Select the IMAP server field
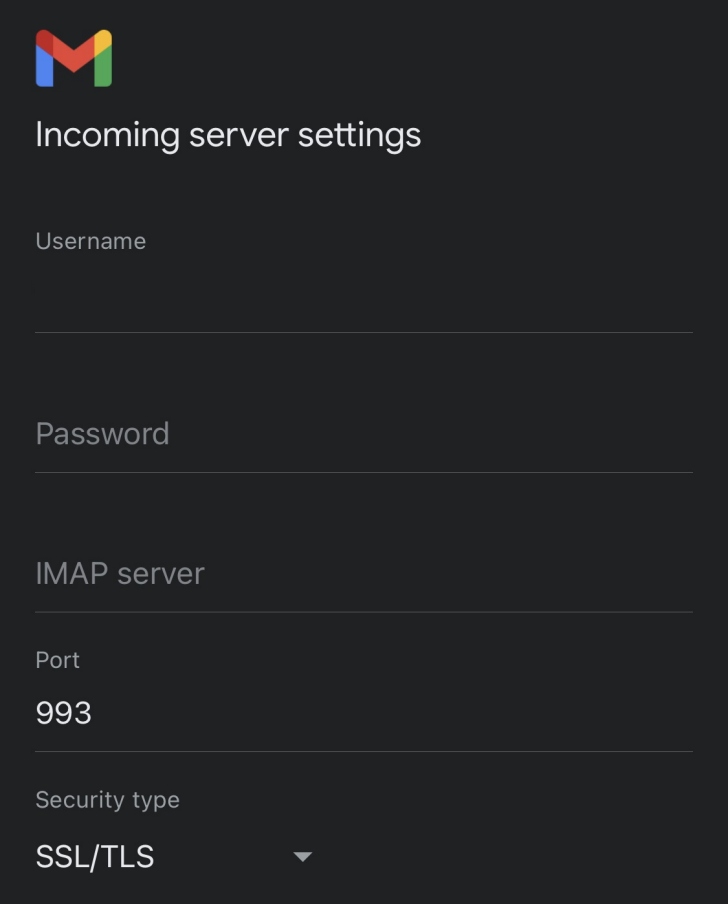The width and height of the screenshot is (728, 904). [363, 574]
